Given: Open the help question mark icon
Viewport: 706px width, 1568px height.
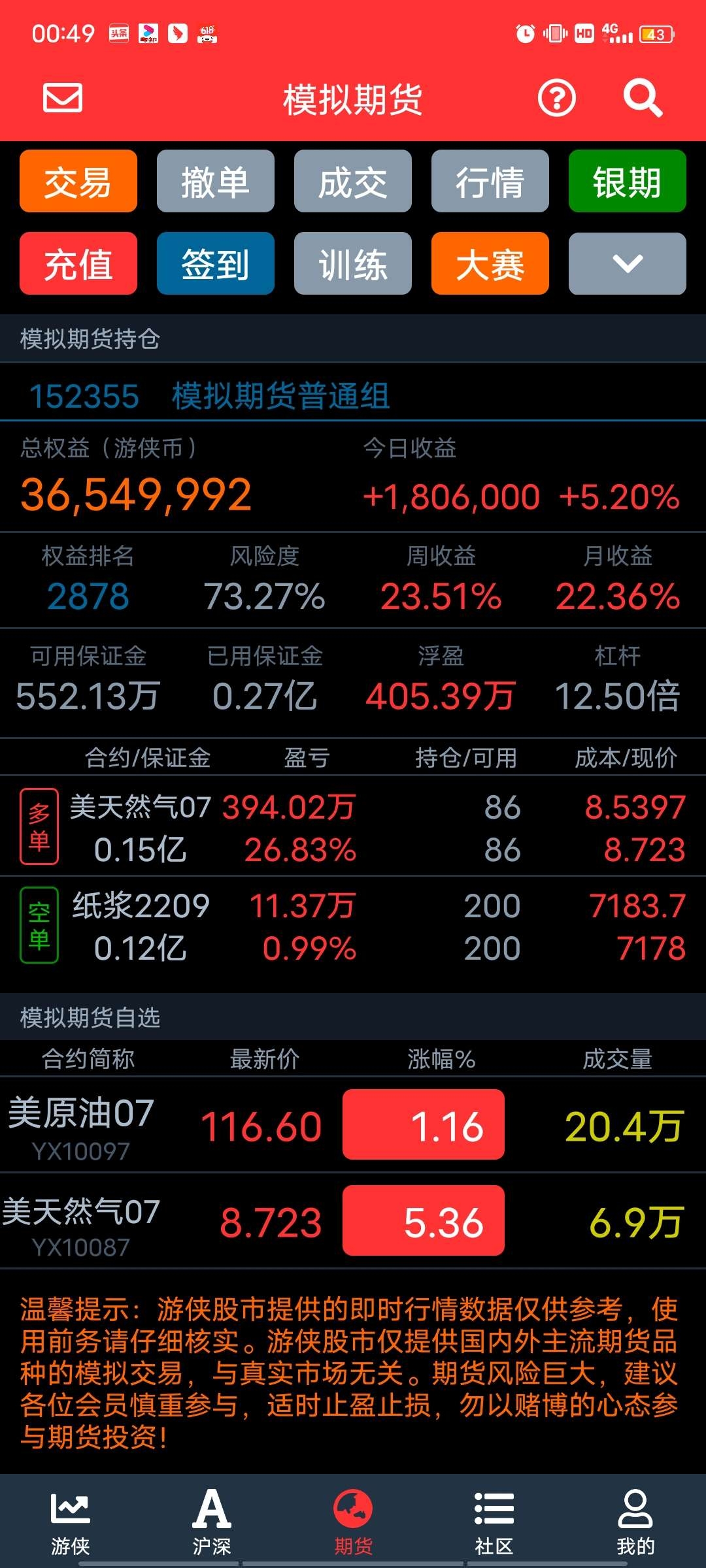Looking at the screenshot, I should pos(557,99).
